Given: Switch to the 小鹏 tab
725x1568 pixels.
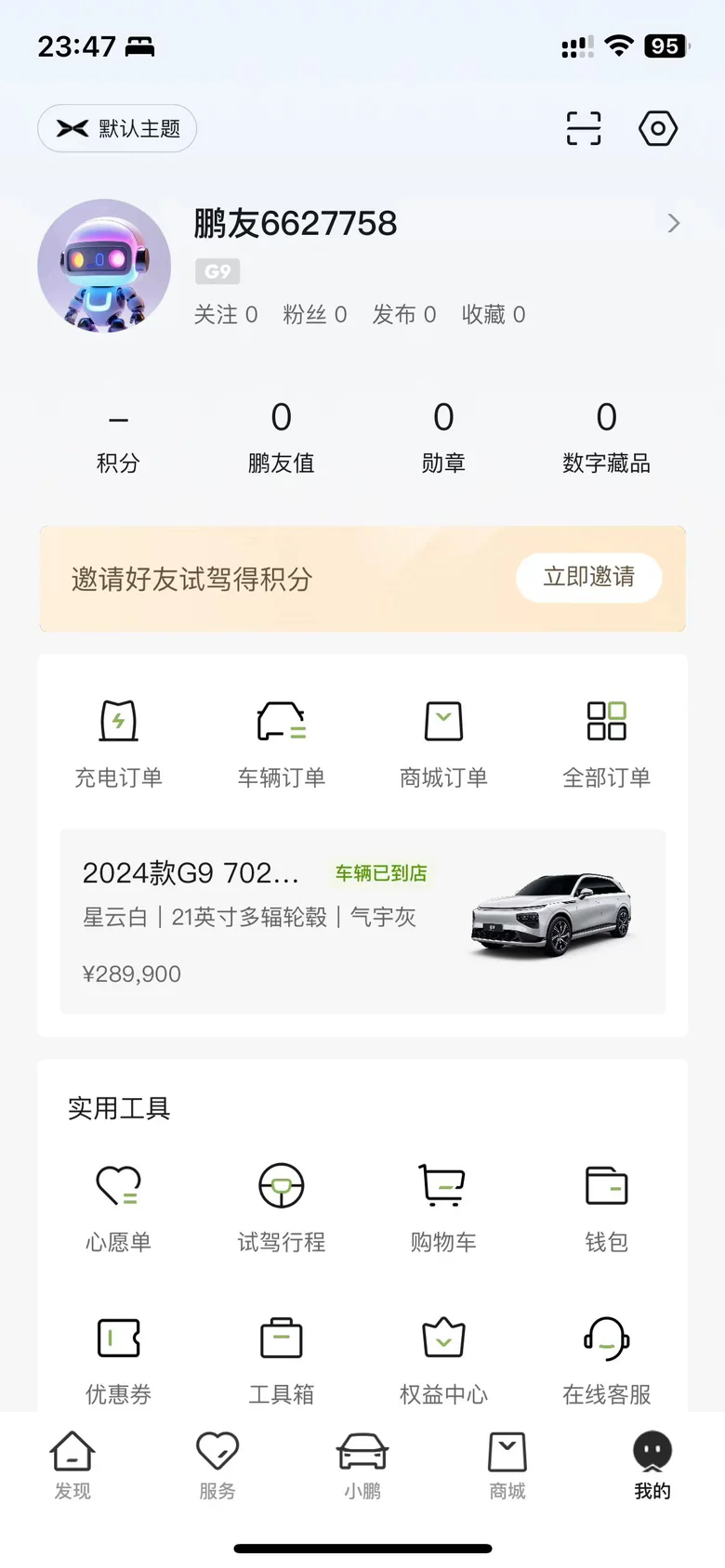Looking at the screenshot, I should [x=362, y=1466].
